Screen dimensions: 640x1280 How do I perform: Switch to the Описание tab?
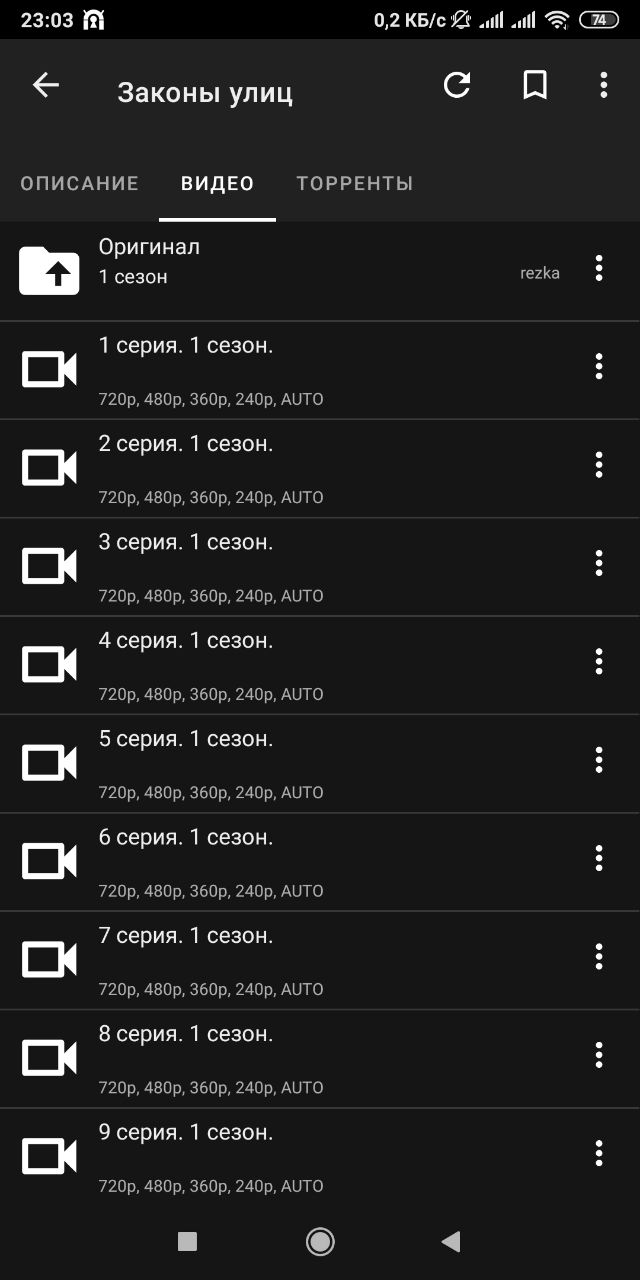coord(80,184)
